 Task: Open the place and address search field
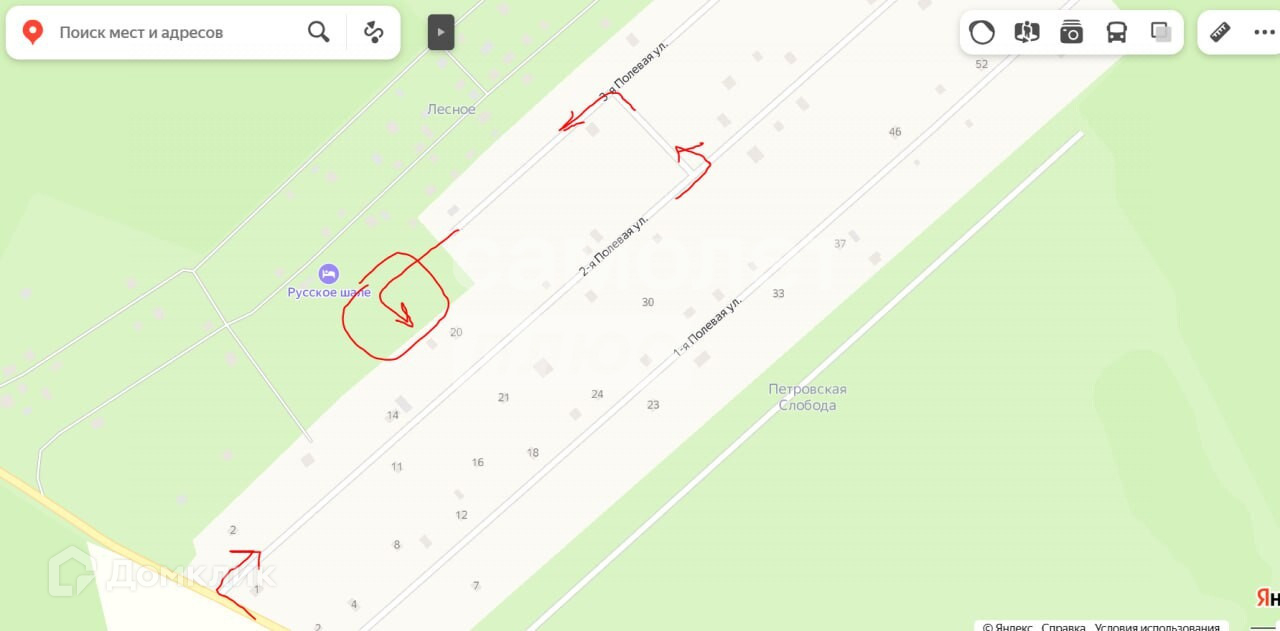pos(170,33)
